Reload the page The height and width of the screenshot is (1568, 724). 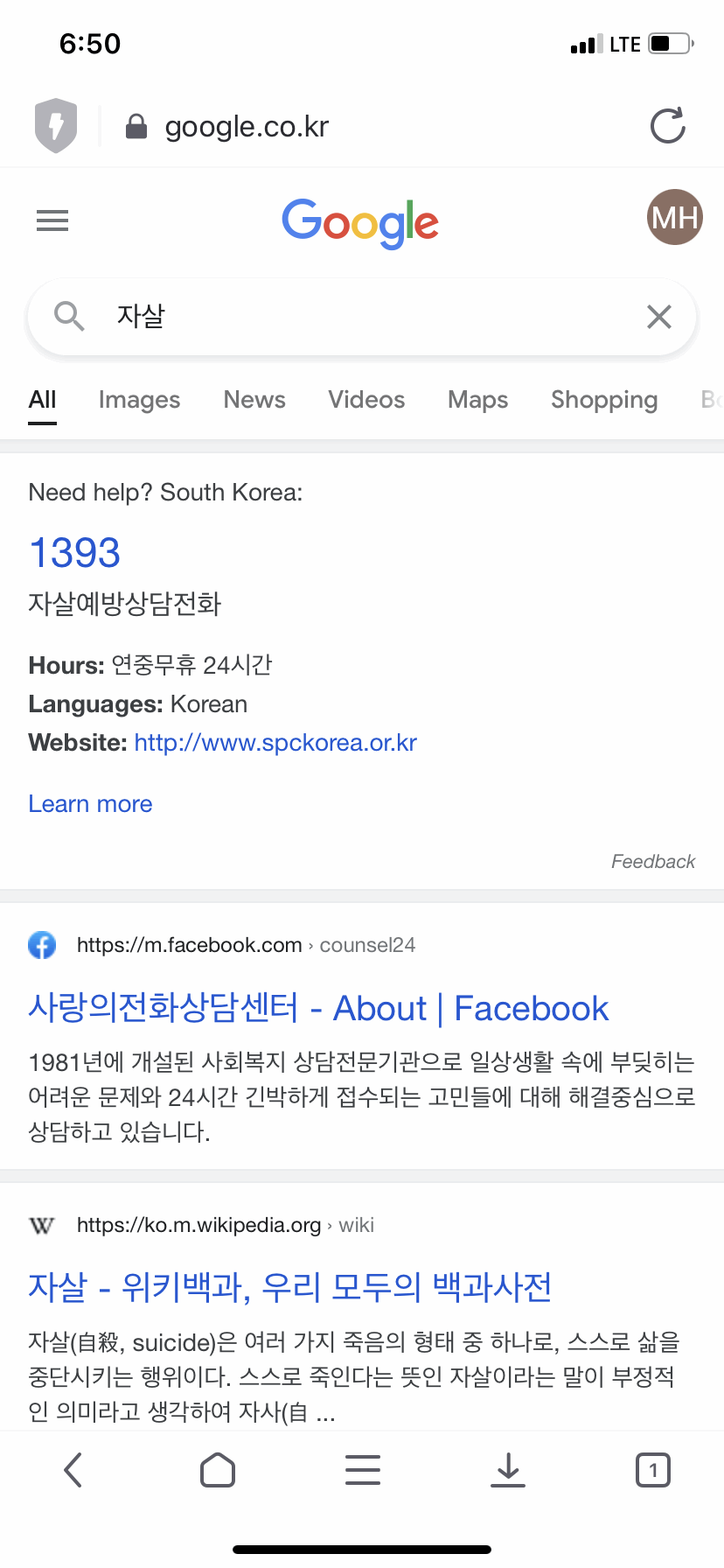coord(668,126)
